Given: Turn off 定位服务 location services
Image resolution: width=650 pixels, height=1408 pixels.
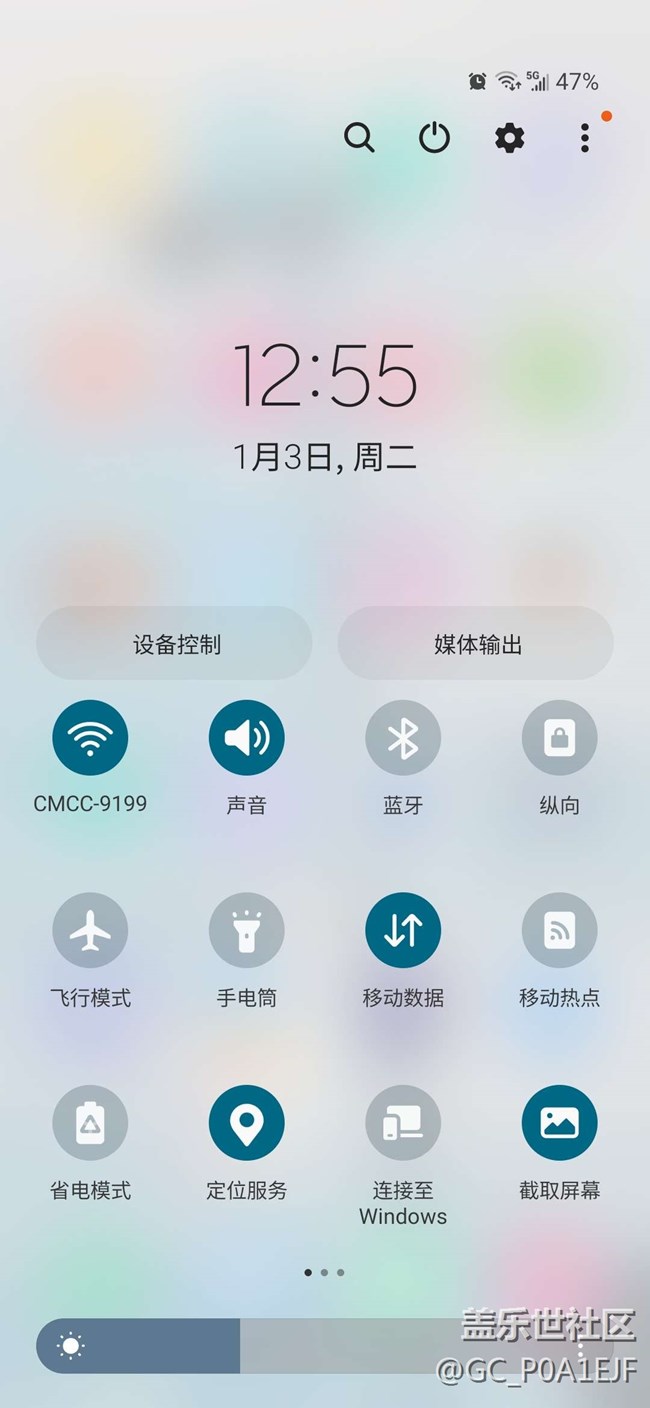Looking at the screenshot, I should click(x=246, y=1124).
